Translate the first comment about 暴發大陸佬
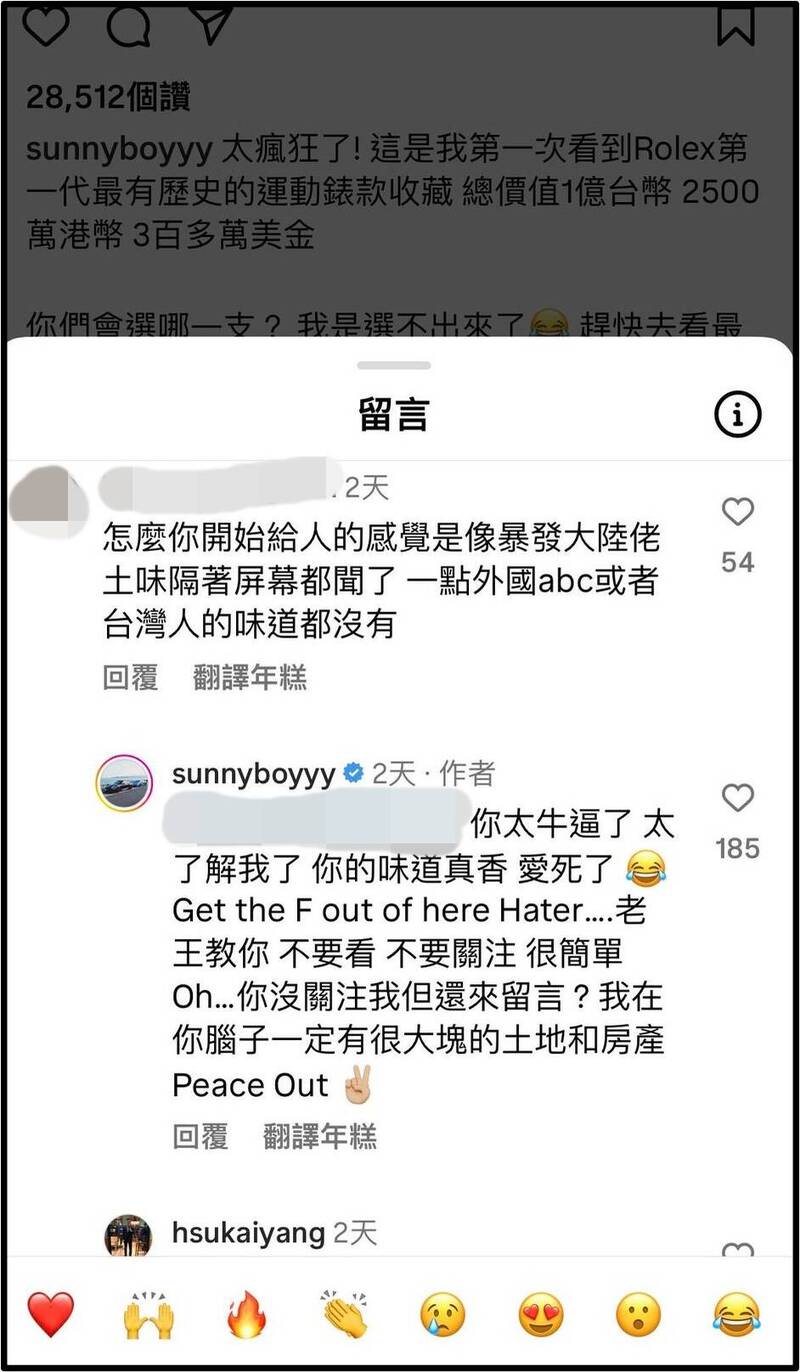The image size is (800, 1372). 250,678
